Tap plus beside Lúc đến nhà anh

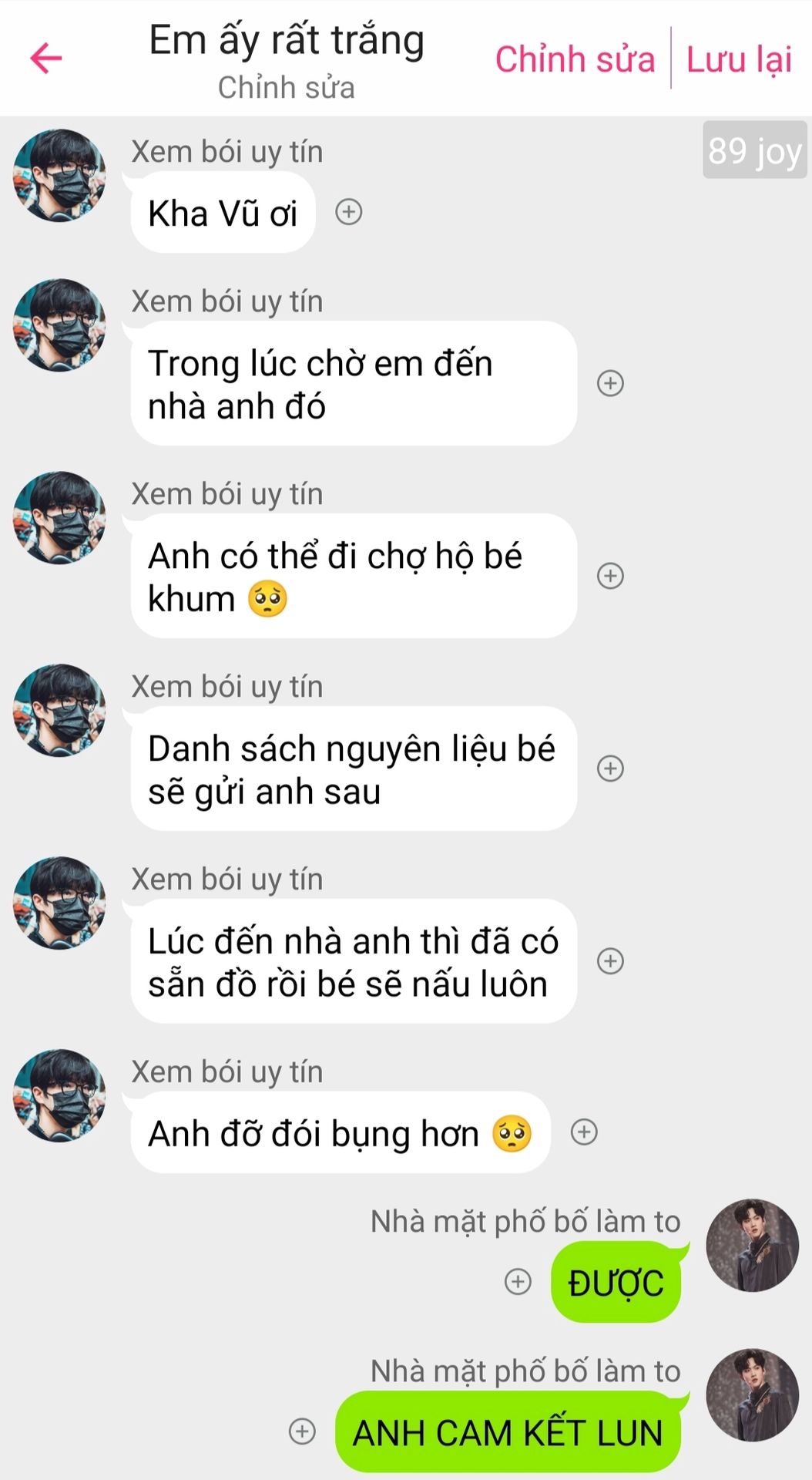pos(610,961)
